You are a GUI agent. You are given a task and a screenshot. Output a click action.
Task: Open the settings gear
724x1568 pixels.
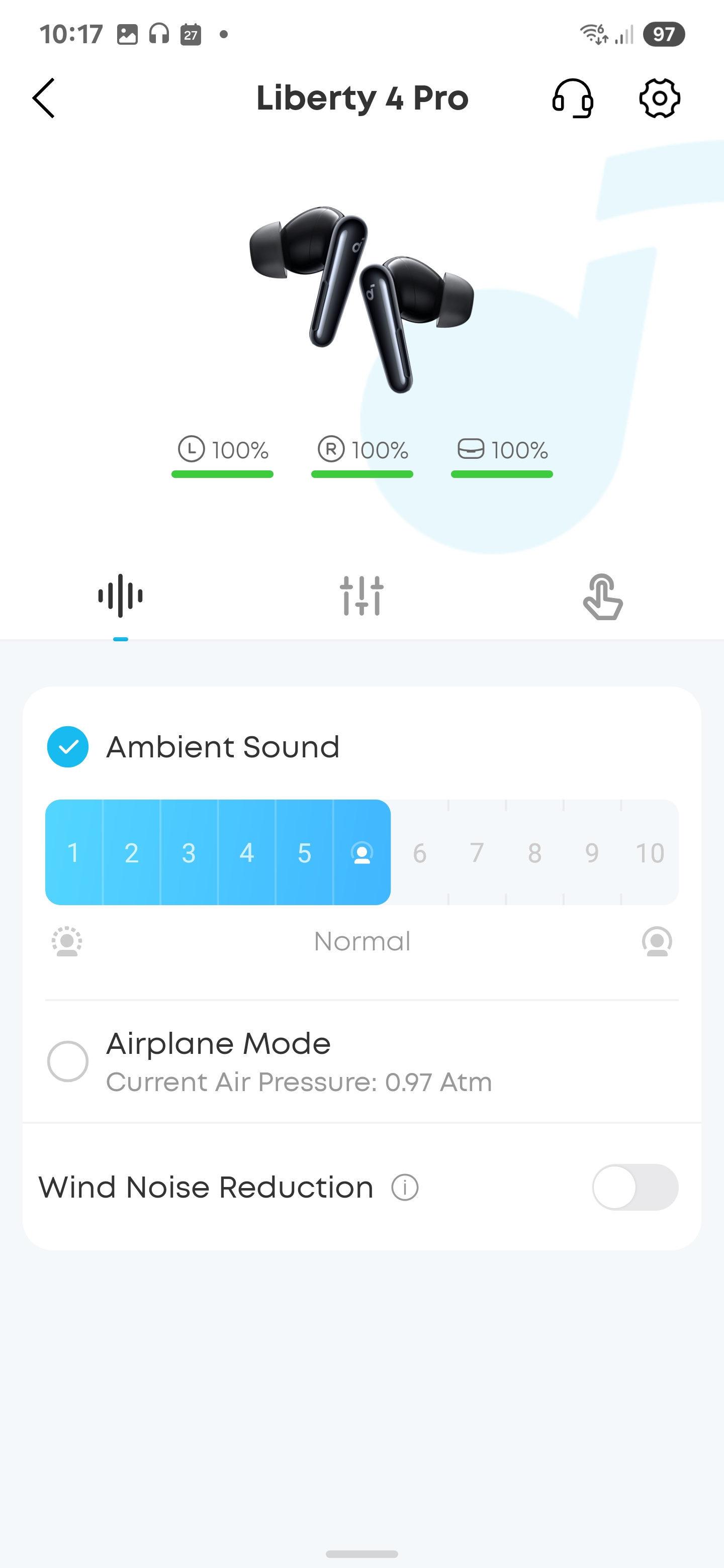[660, 98]
